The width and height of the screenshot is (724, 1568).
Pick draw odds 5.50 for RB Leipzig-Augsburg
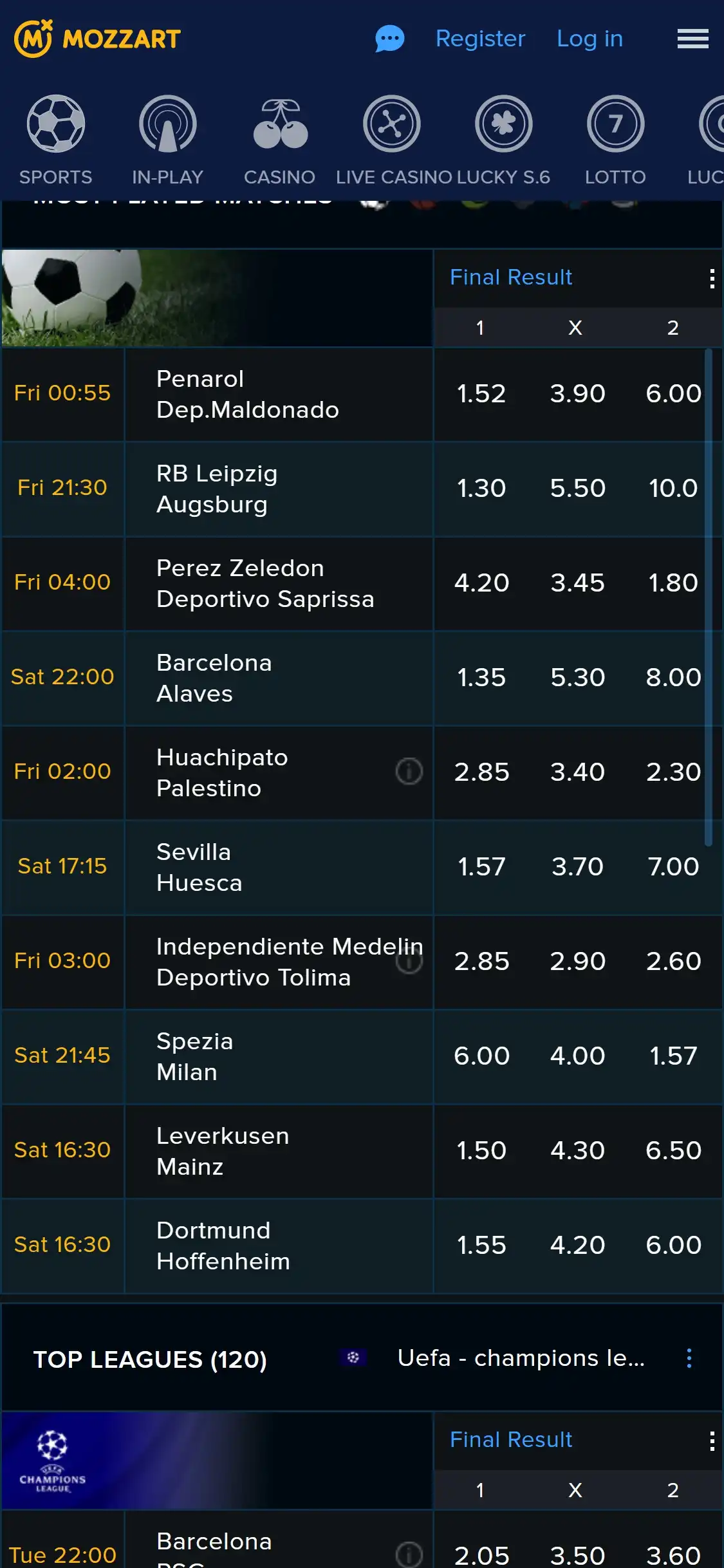(x=577, y=489)
